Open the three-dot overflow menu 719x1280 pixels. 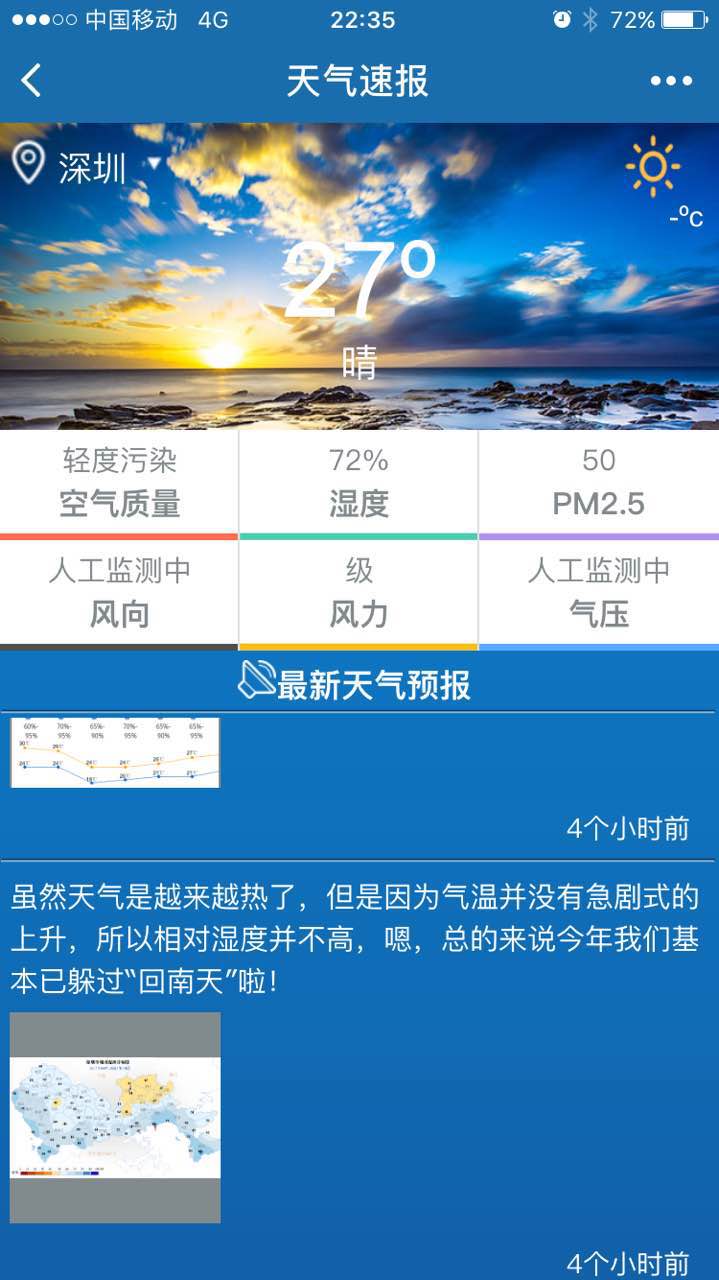tap(671, 81)
